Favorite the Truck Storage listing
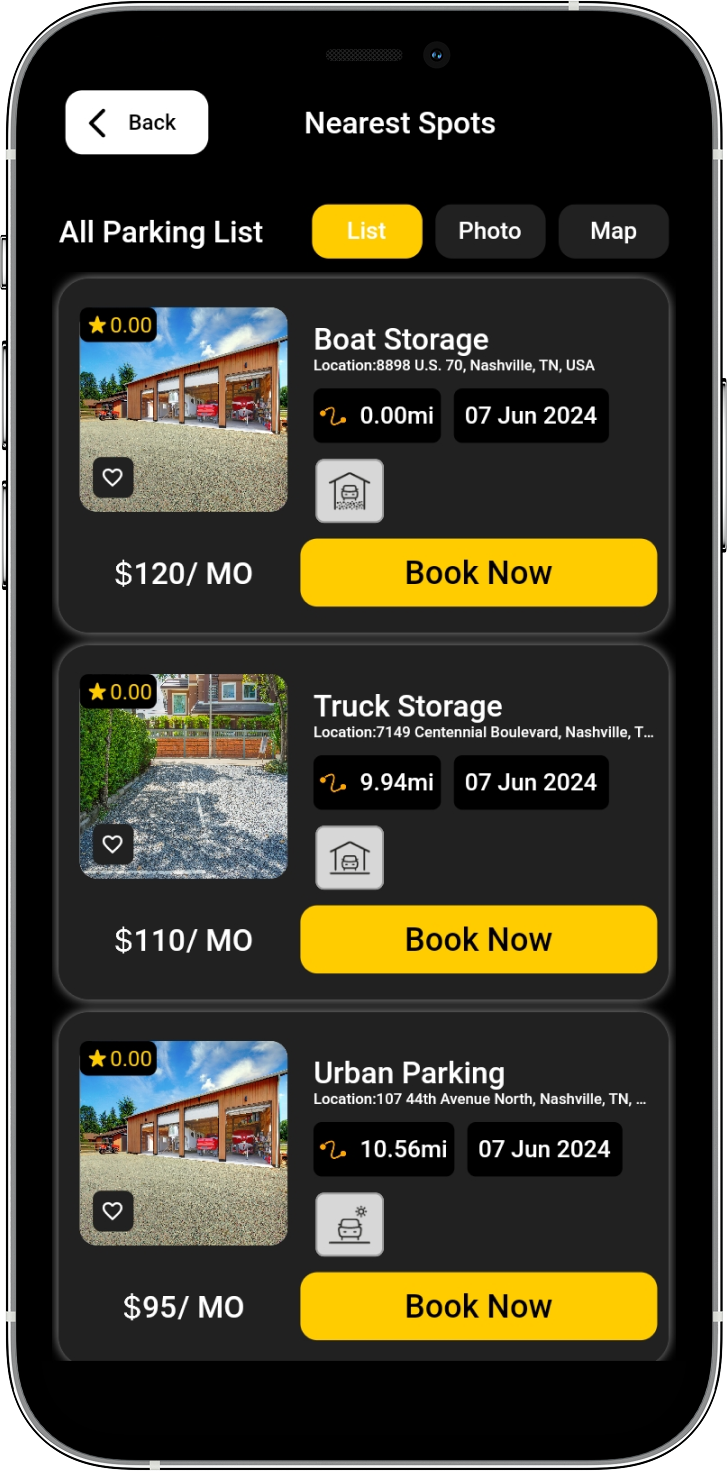This screenshot has height=1471, width=728. 113,845
